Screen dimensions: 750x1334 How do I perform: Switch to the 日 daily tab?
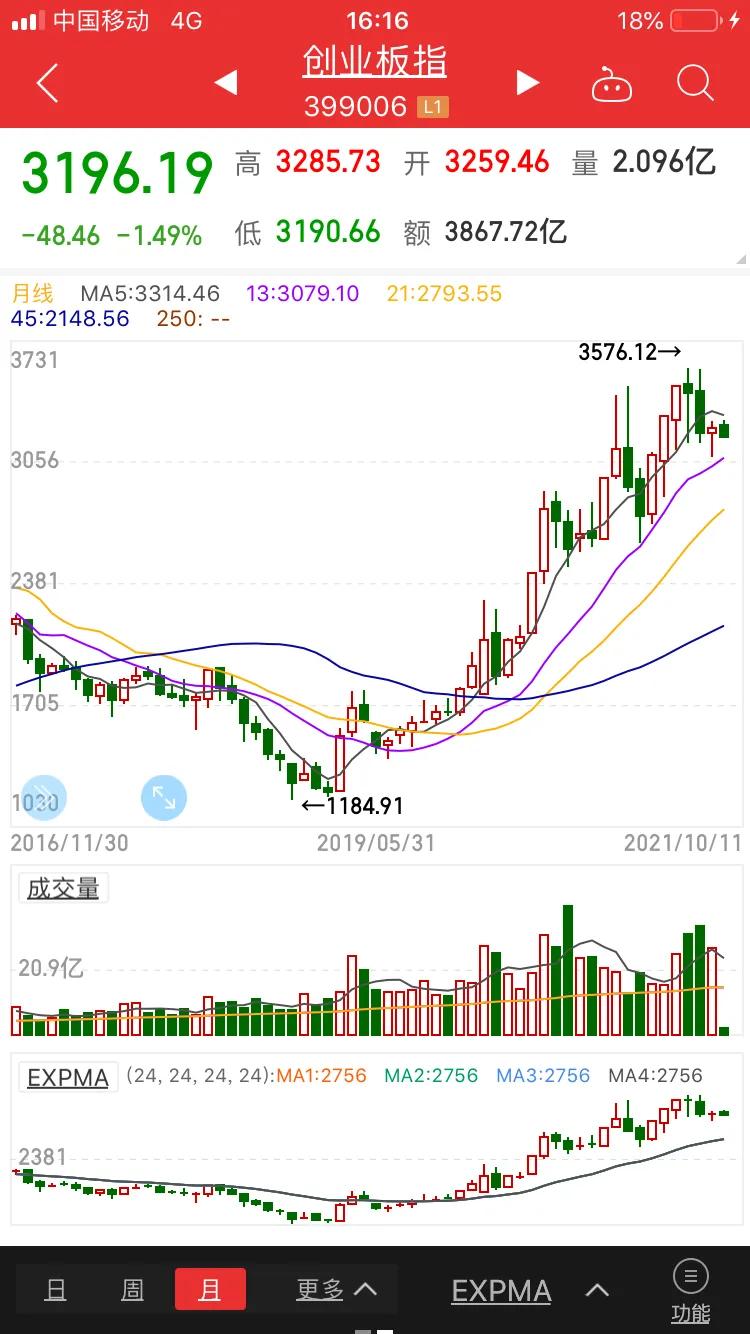(x=56, y=1289)
